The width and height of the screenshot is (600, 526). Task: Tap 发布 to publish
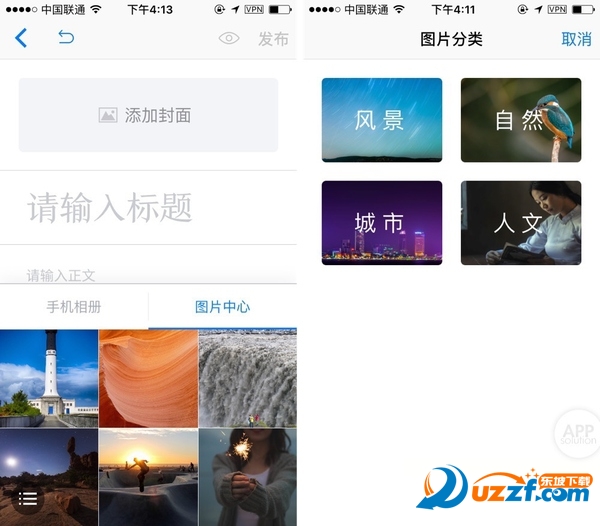pyautogui.click(x=273, y=39)
